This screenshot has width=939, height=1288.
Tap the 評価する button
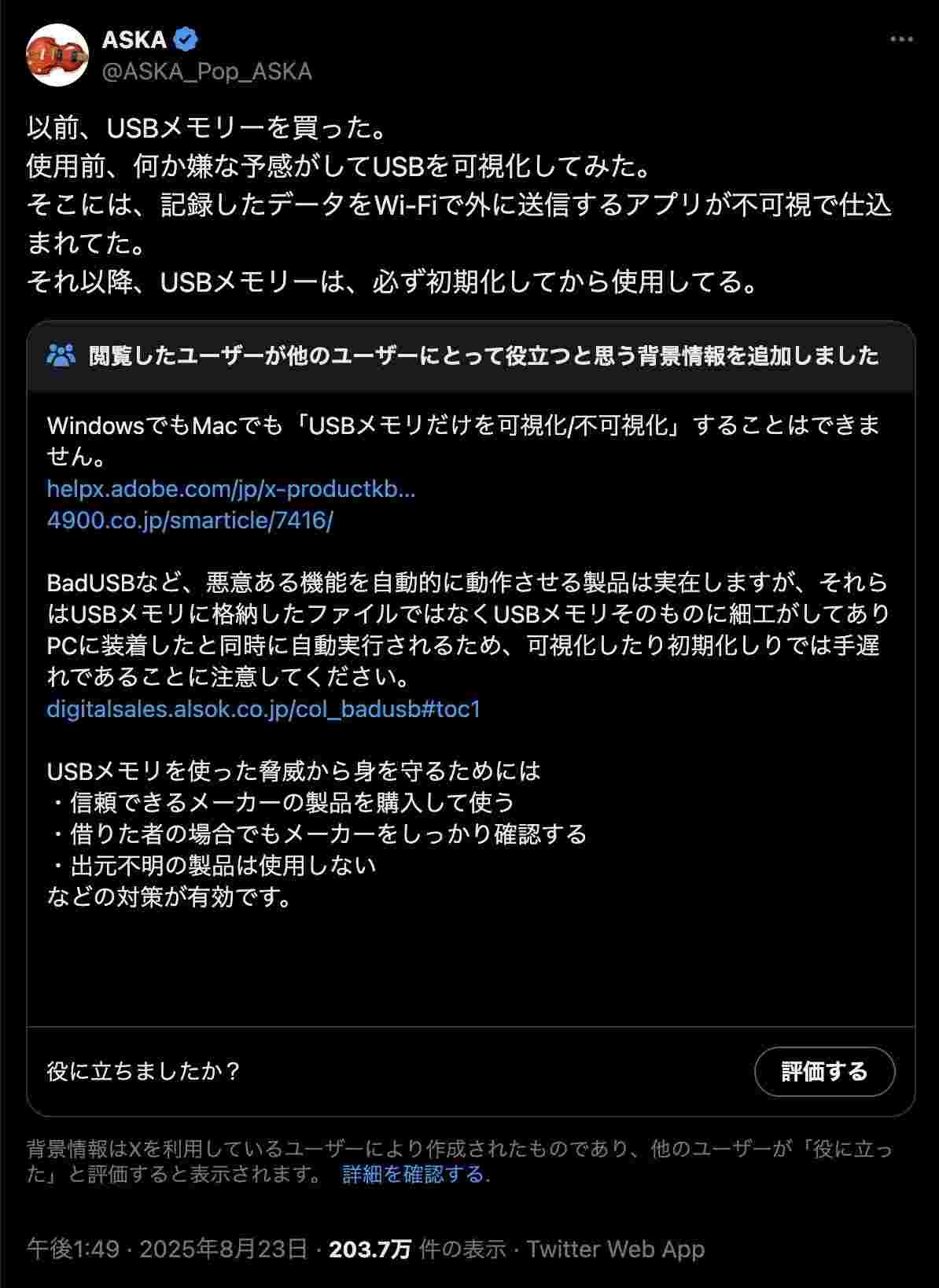point(824,1071)
